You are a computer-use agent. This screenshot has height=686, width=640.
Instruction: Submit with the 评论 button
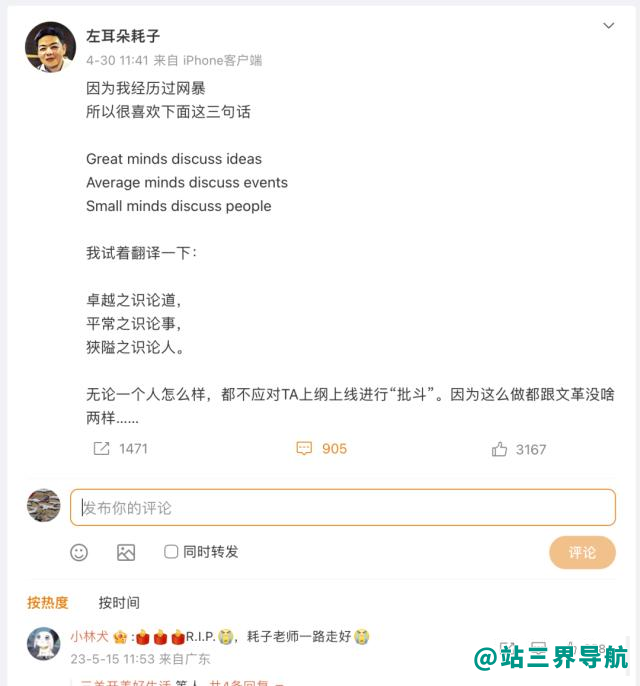(582, 552)
